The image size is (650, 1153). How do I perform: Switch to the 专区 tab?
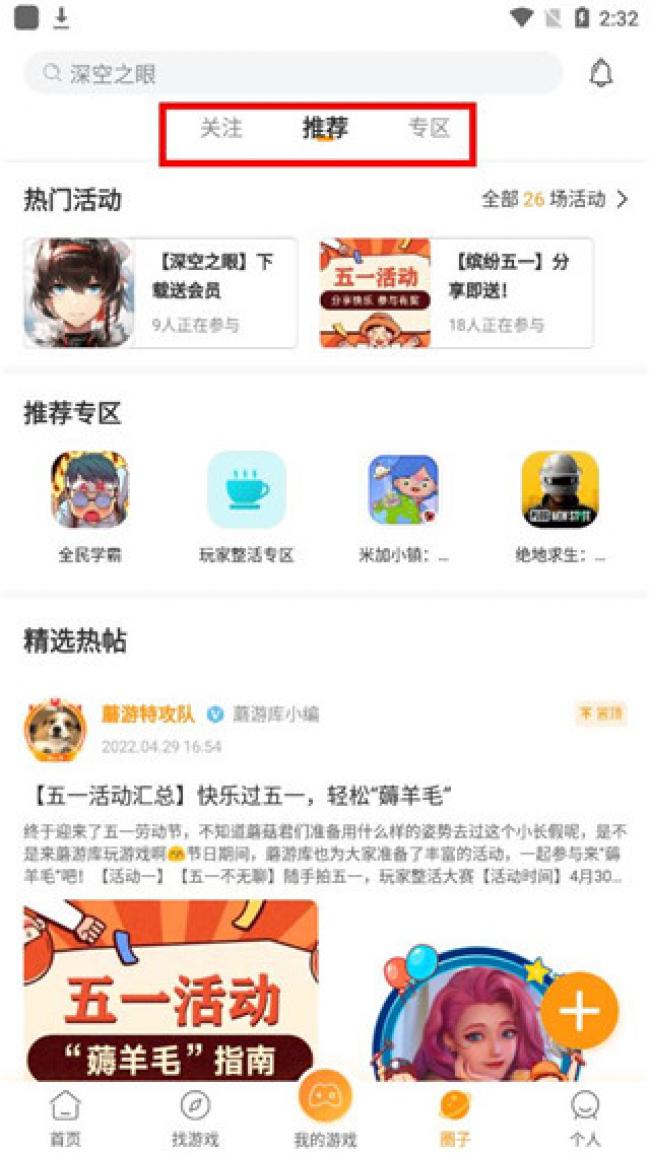[x=429, y=129]
